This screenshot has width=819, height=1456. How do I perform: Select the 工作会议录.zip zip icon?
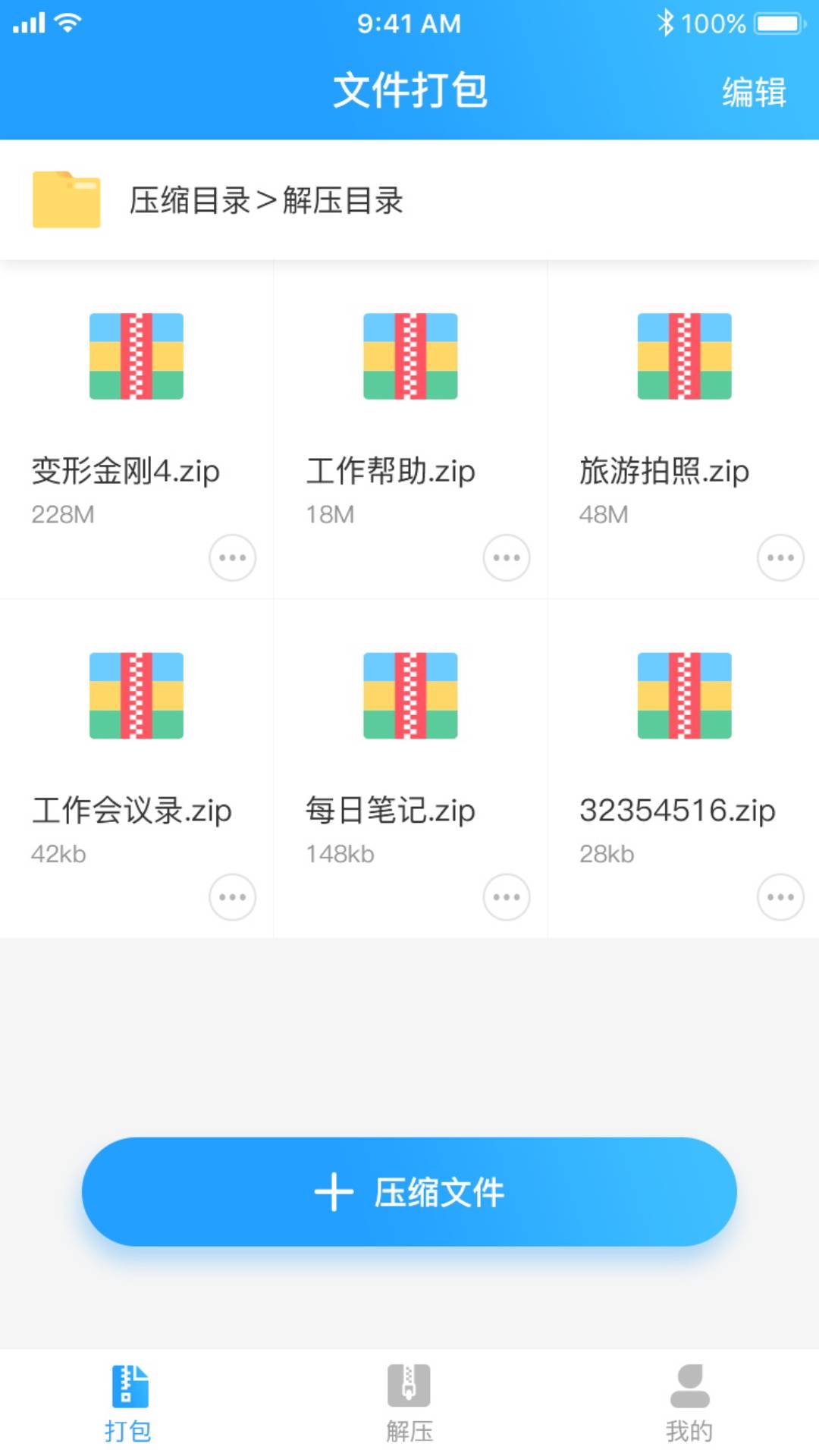[x=136, y=695]
